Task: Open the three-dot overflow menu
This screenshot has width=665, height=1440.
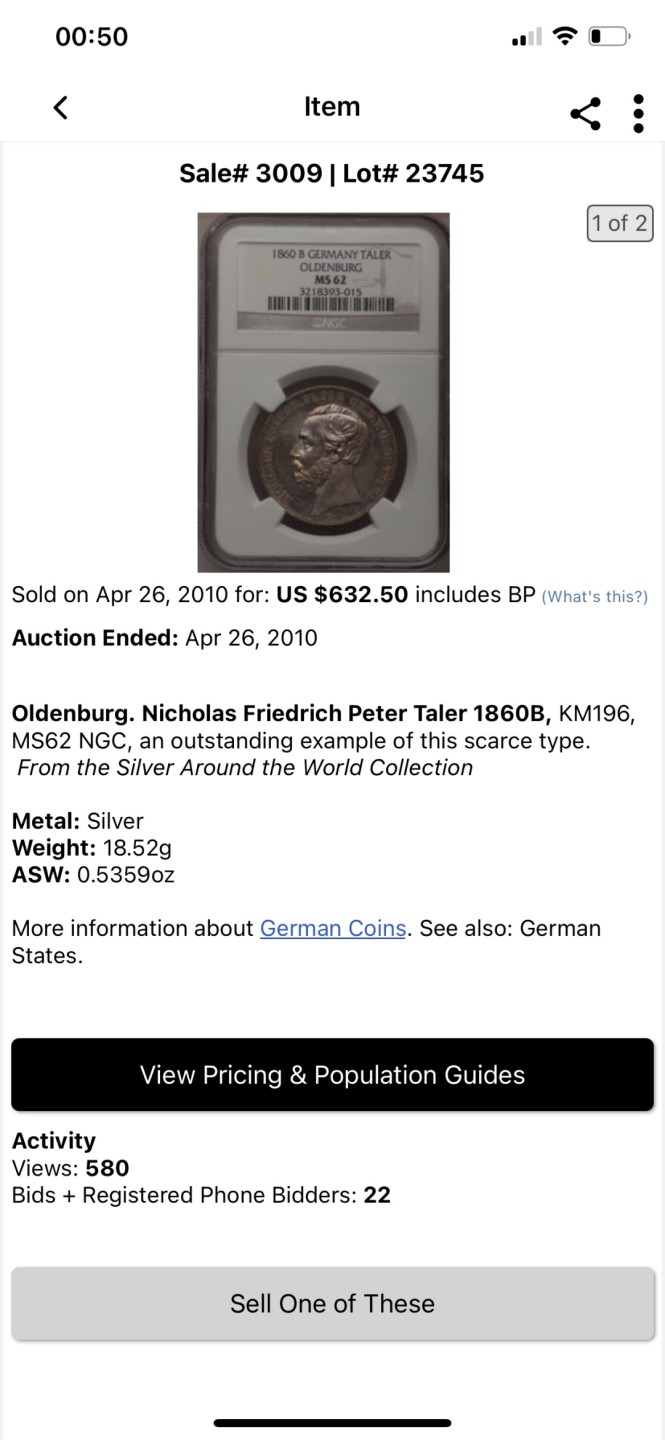Action: (x=638, y=113)
